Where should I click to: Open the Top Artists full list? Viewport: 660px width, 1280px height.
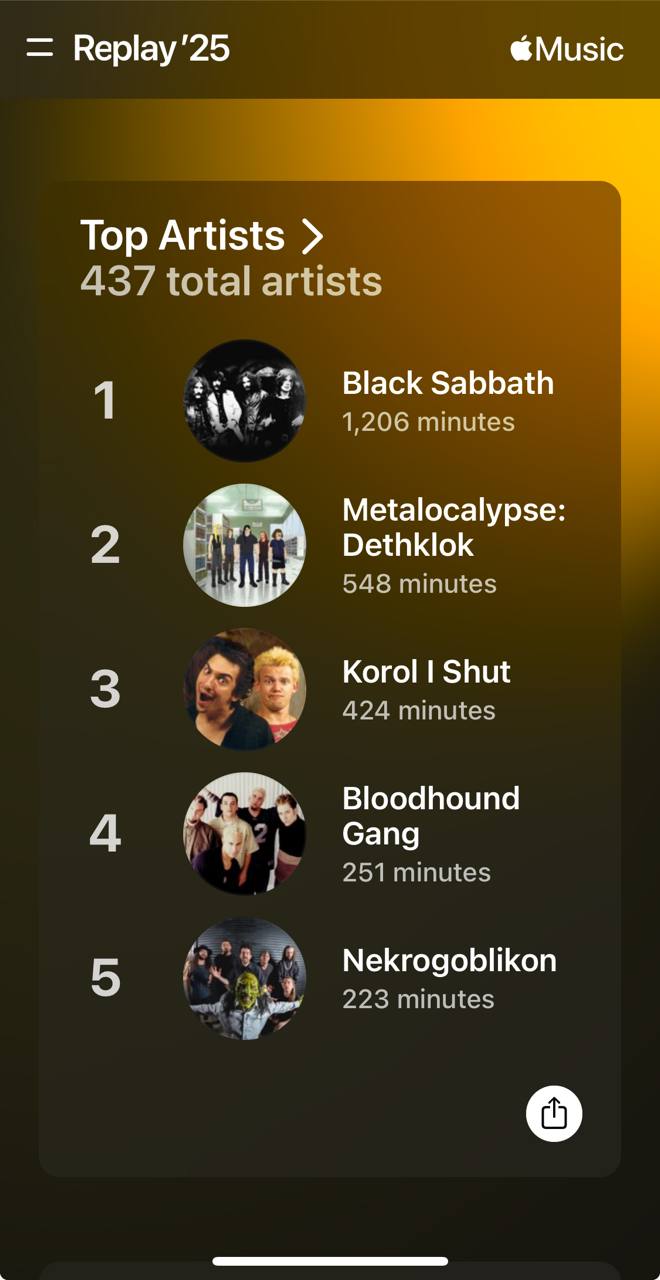[x=202, y=236]
